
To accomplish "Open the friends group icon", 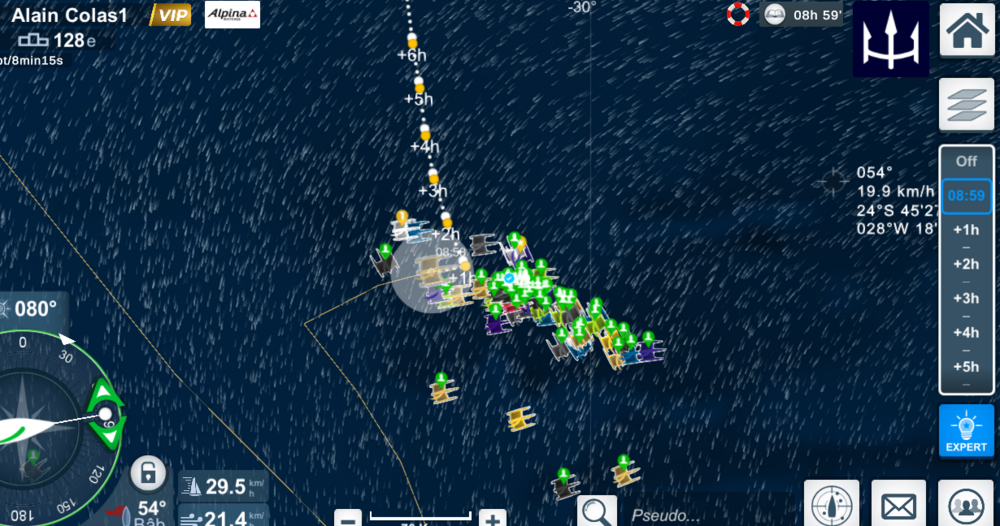I will [964, 505].
